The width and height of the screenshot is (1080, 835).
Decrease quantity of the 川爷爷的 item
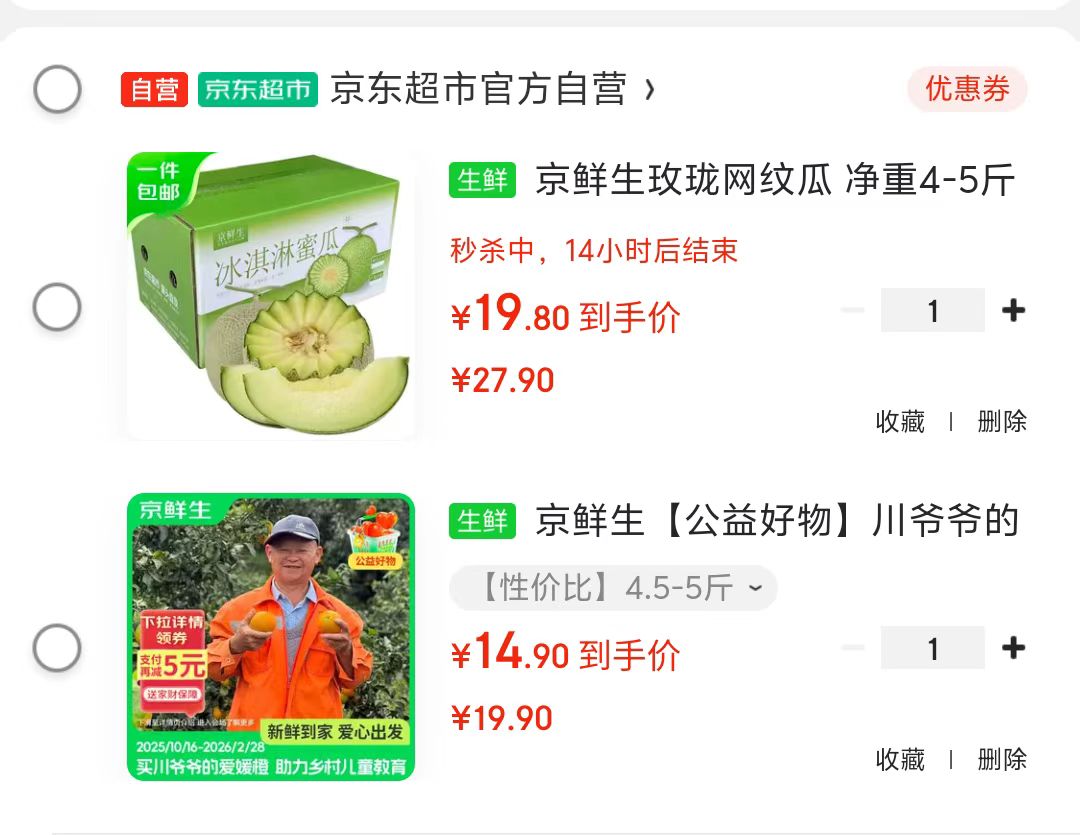coord(853,648)
